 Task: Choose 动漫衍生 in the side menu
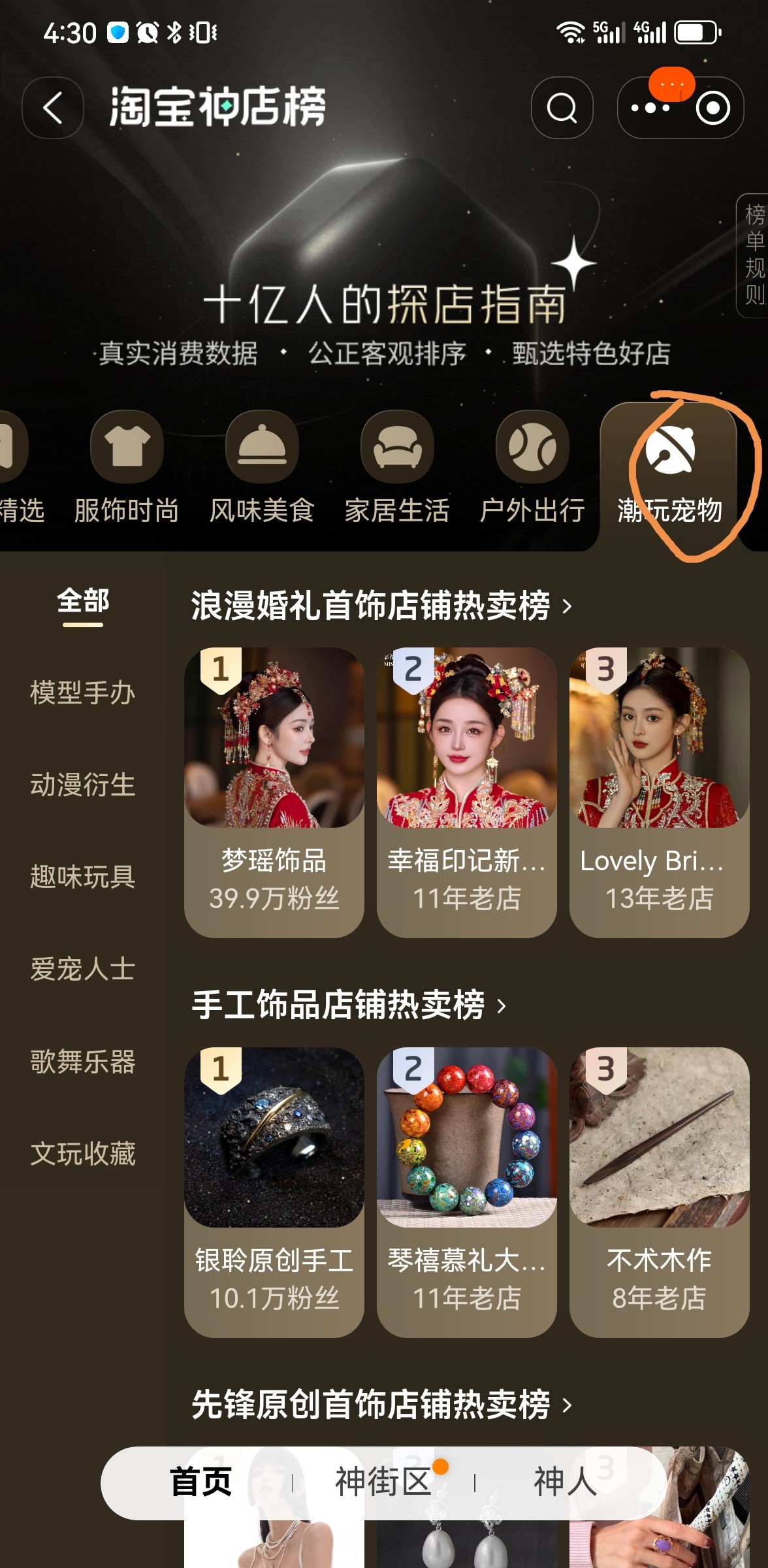tap(83, 785)
